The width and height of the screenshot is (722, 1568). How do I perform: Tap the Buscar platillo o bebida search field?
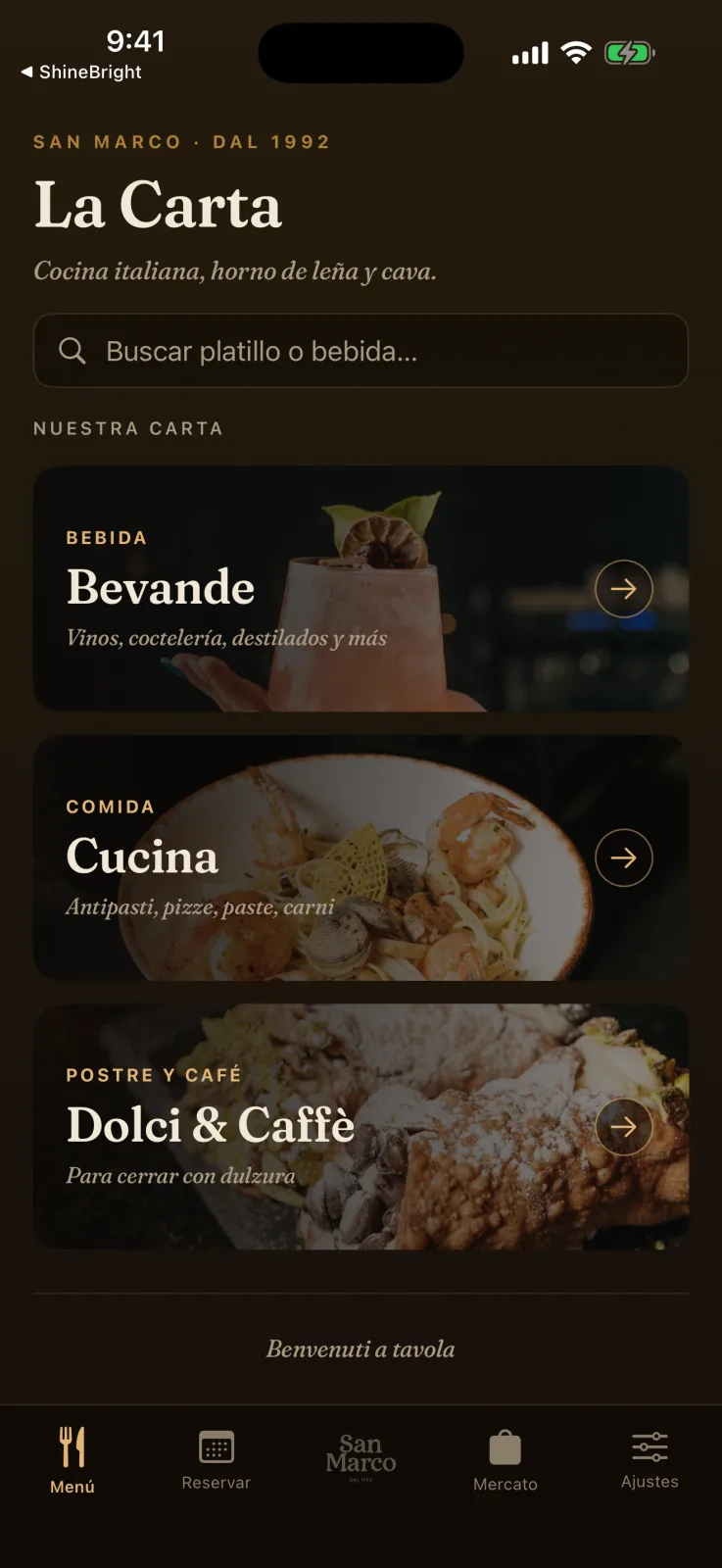(361, 350)
